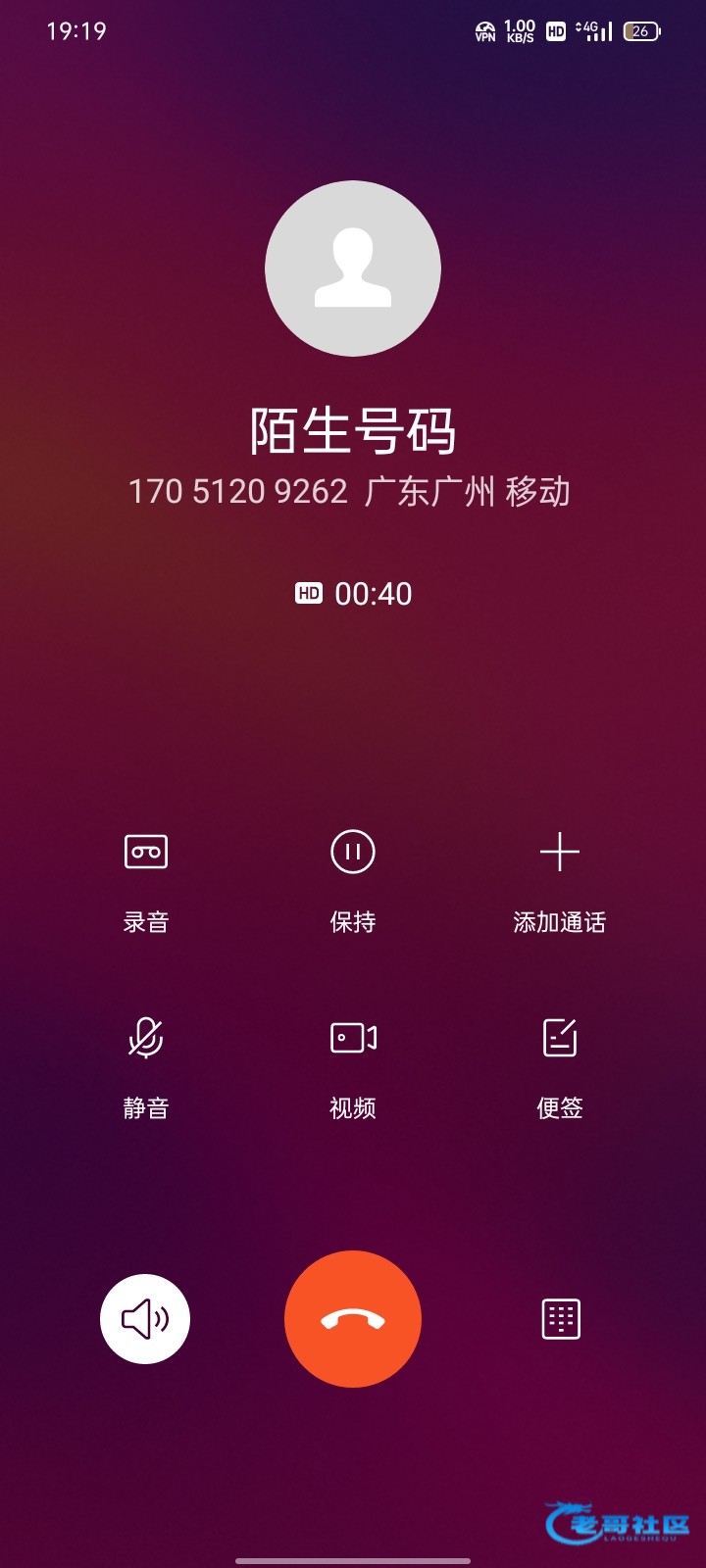Toggle the speakerphone
706x1568 pixels.
click(x=145, y=1319)
